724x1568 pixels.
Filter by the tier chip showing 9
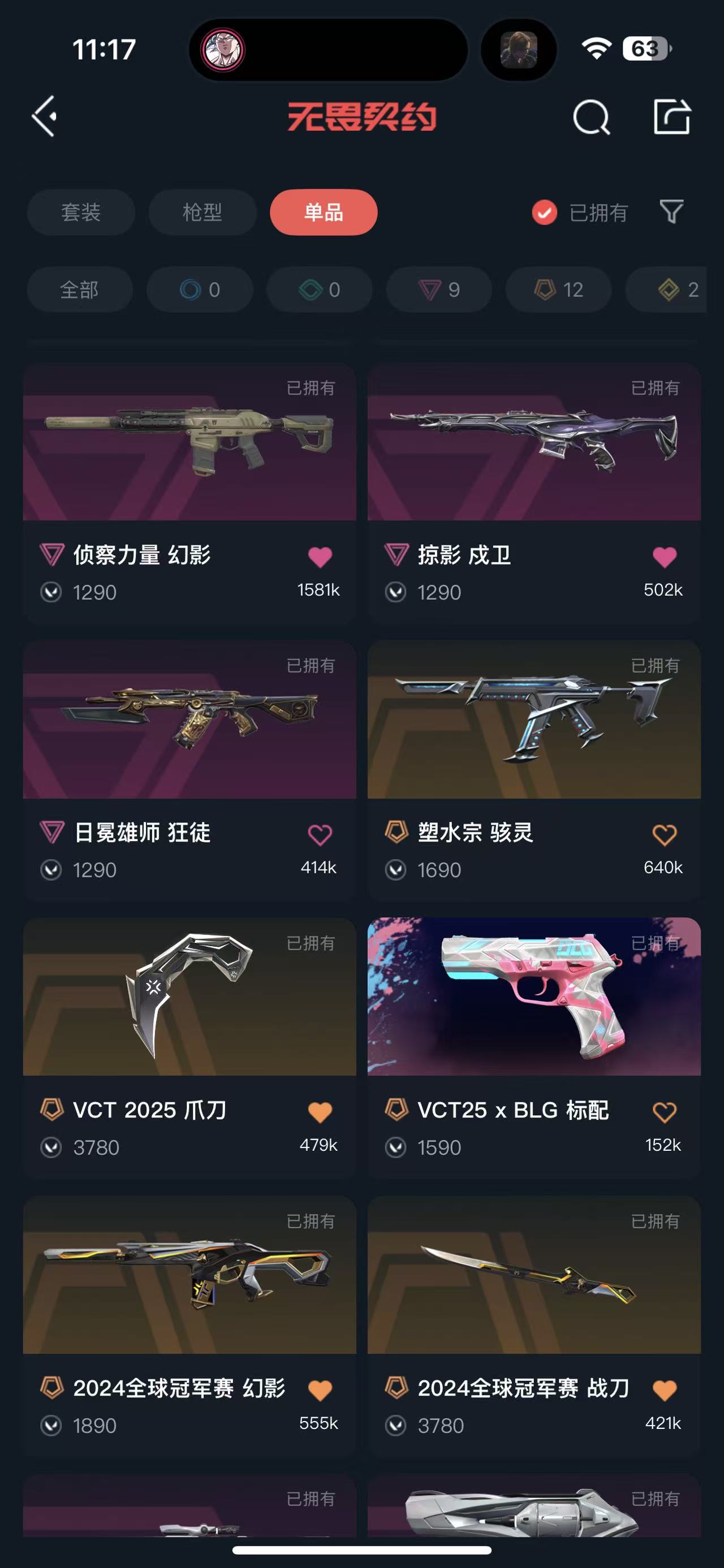439,290
